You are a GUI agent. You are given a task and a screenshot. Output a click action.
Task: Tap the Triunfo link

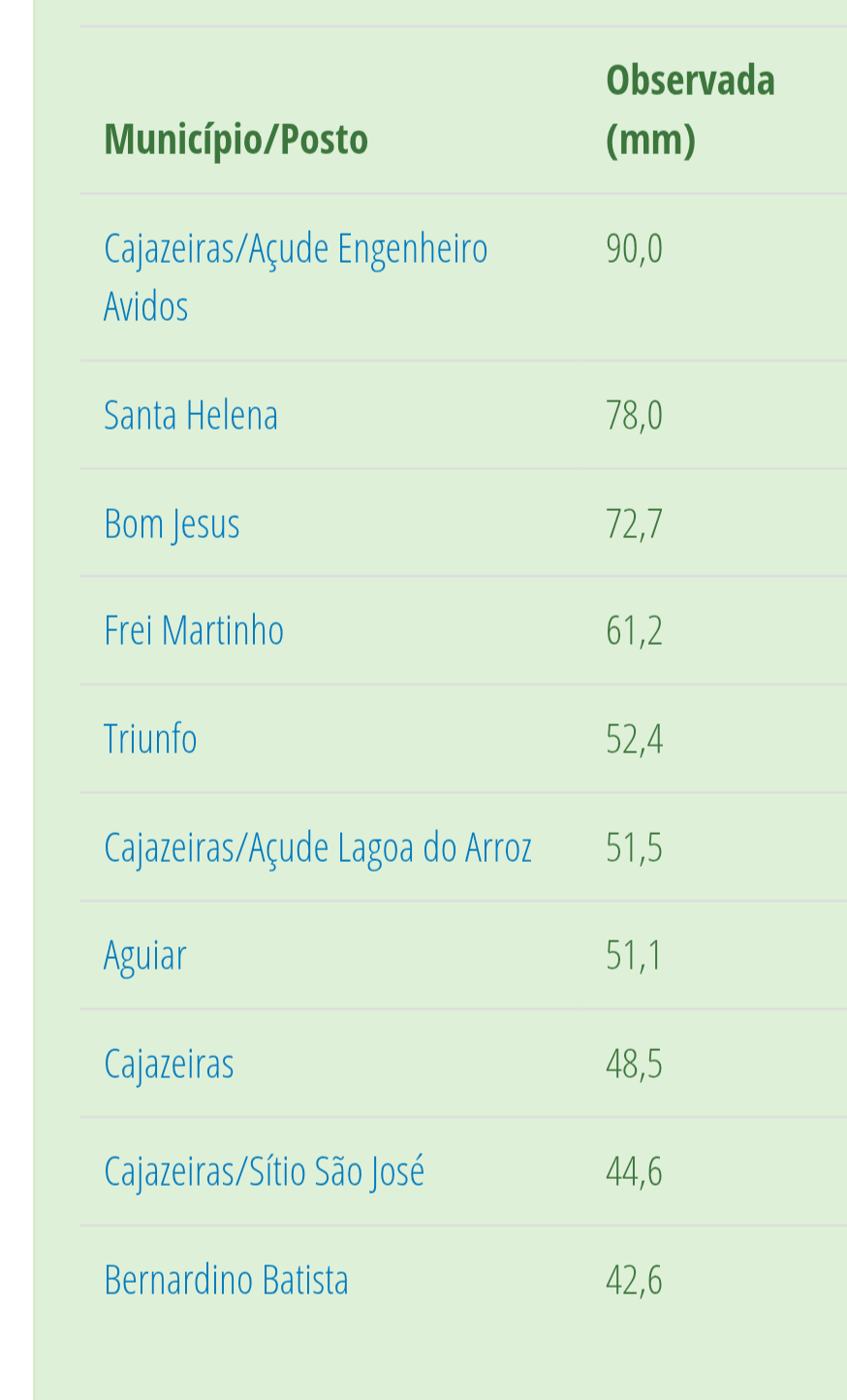coord(150,739)
